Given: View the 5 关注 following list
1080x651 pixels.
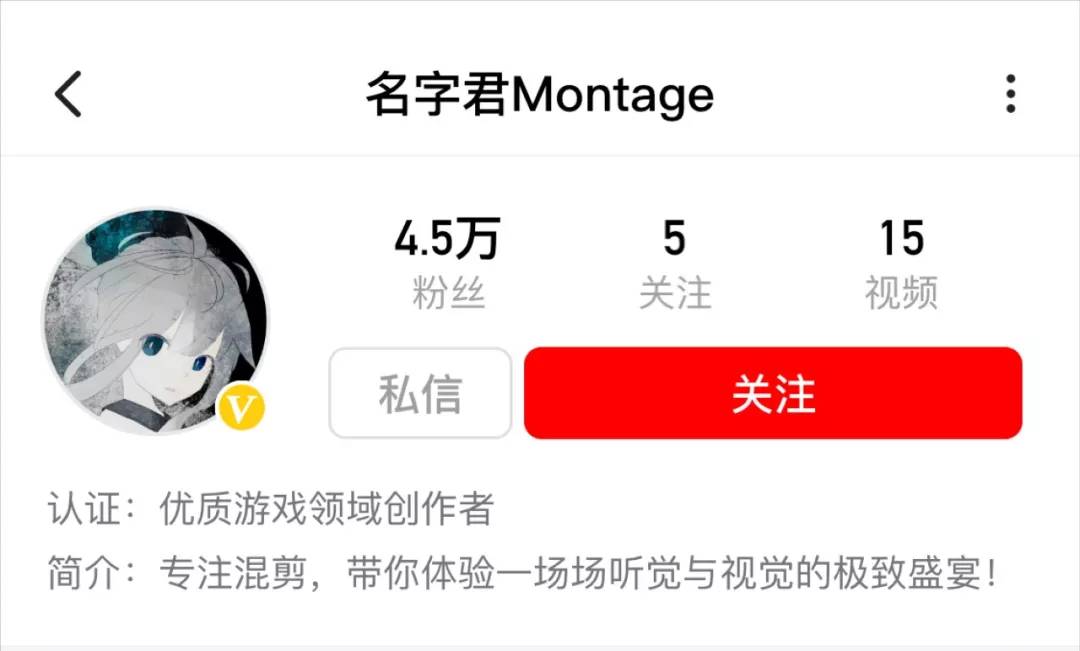Looking at the screenshot, I should [x=675, y=264].
